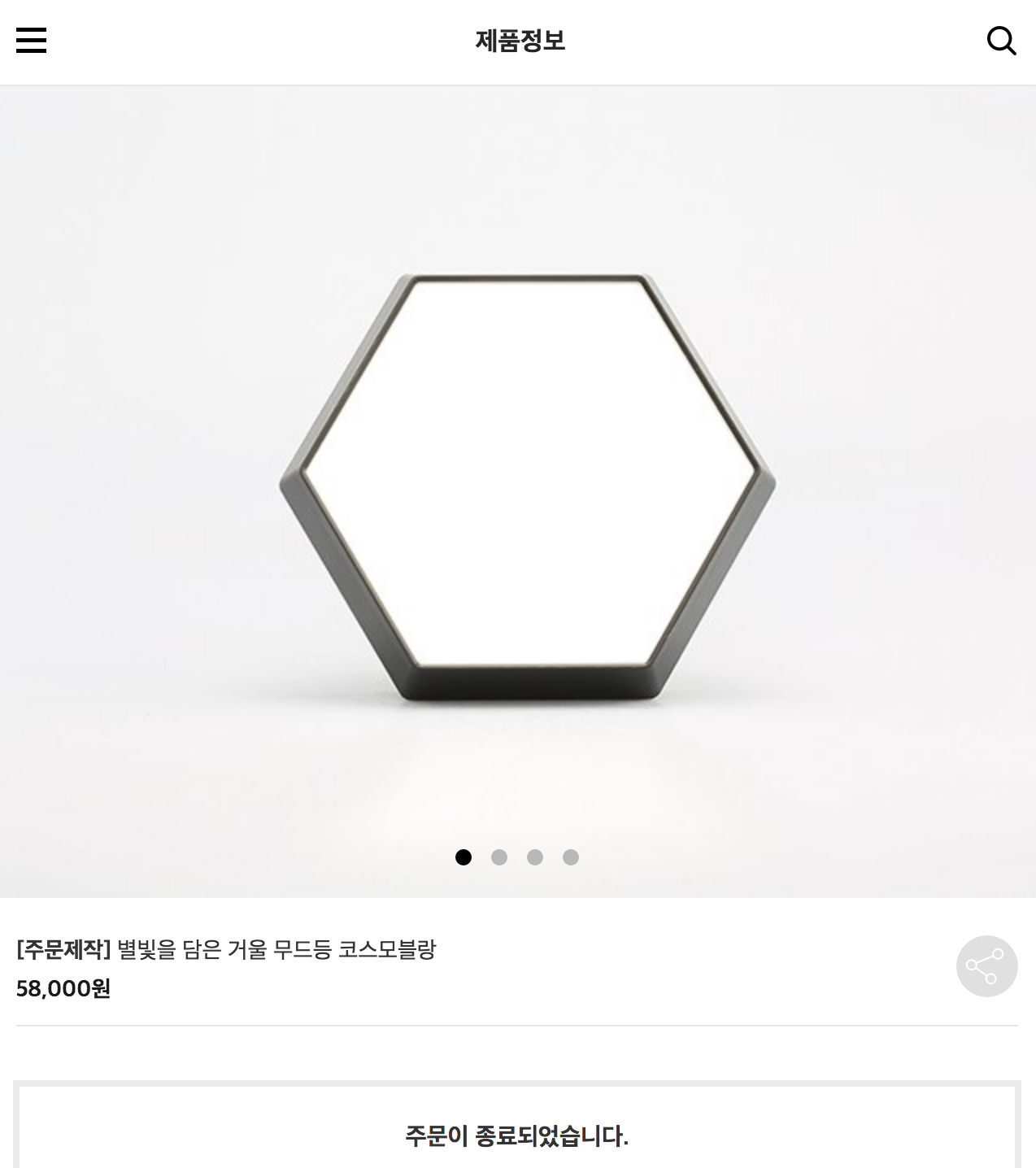This screenshot has width=1036, height=1168.
Task: Open the search magnifier
Action: tap(1001, 40)
